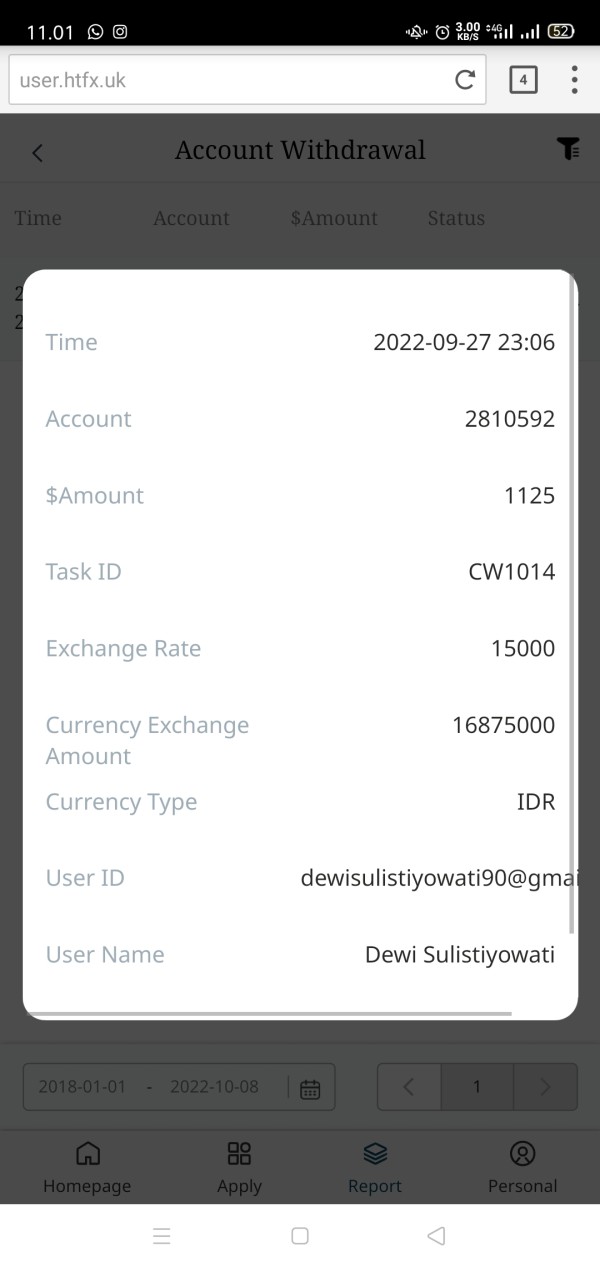Select the Report tab

pos(375,1168)
